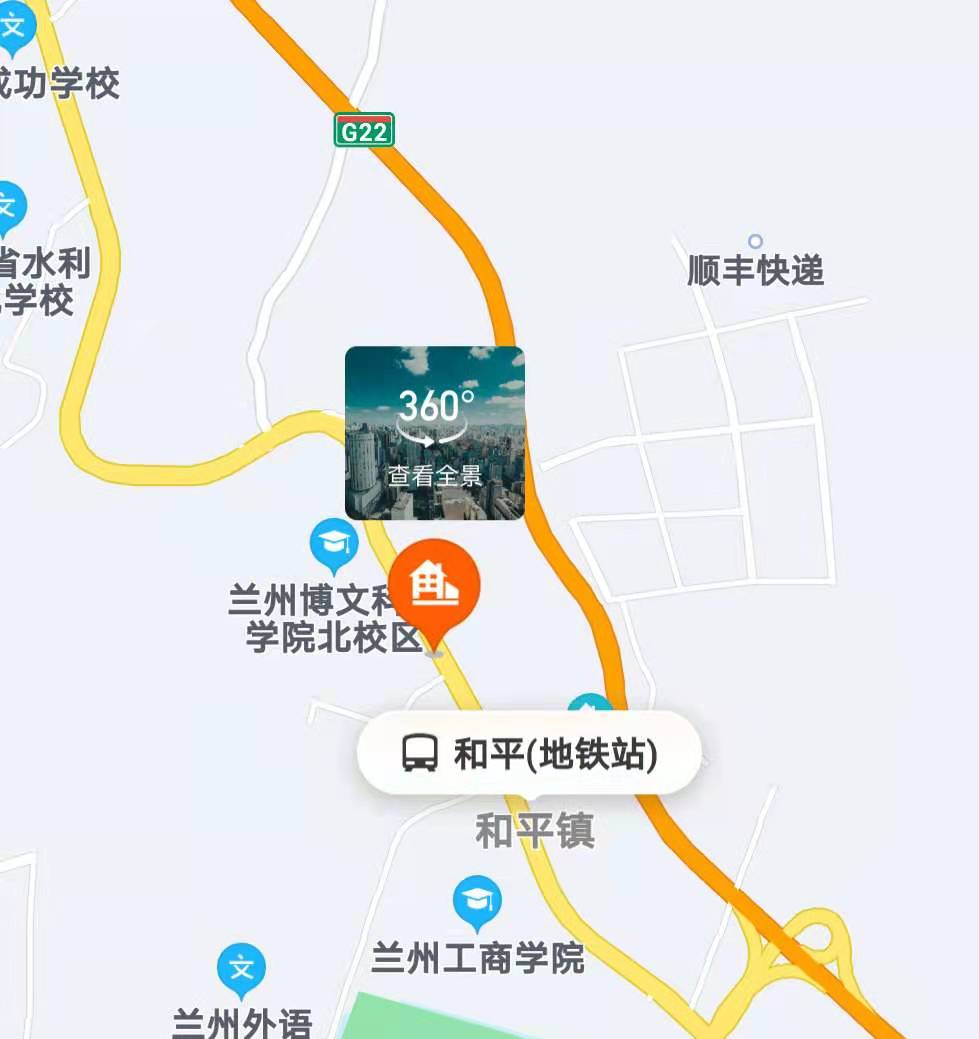Screen dimensions: 979x1039
Task: Select the metro icon beside 和平(地铁站)
Action: pos(420,753)
